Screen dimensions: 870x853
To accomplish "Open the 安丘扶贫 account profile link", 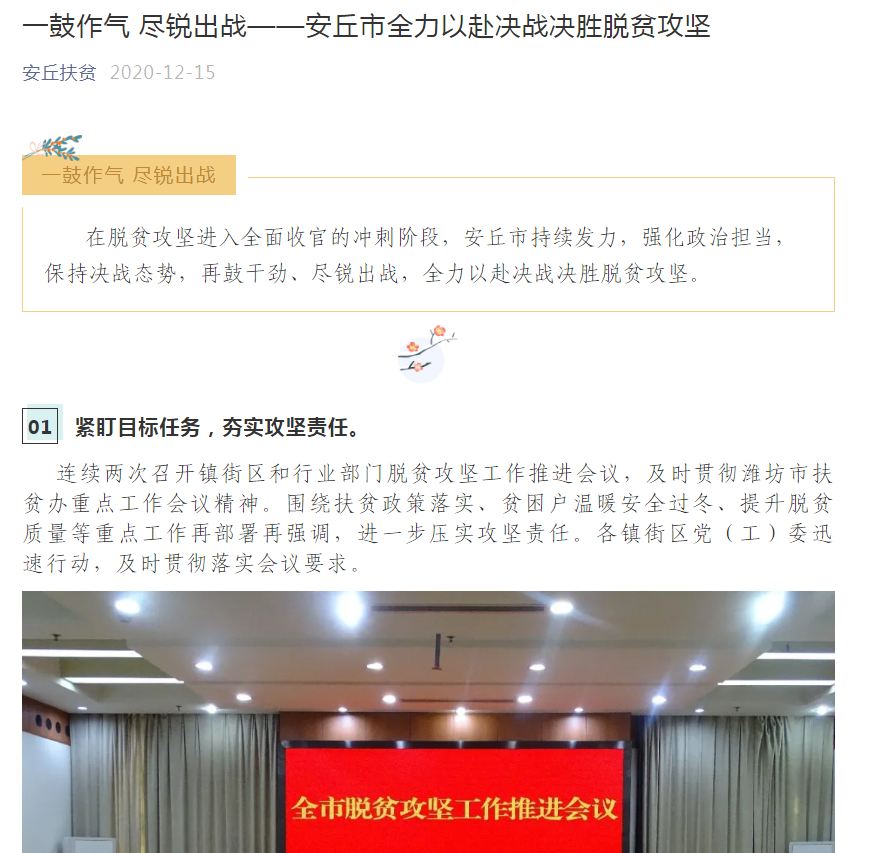I will click(59, 73).
